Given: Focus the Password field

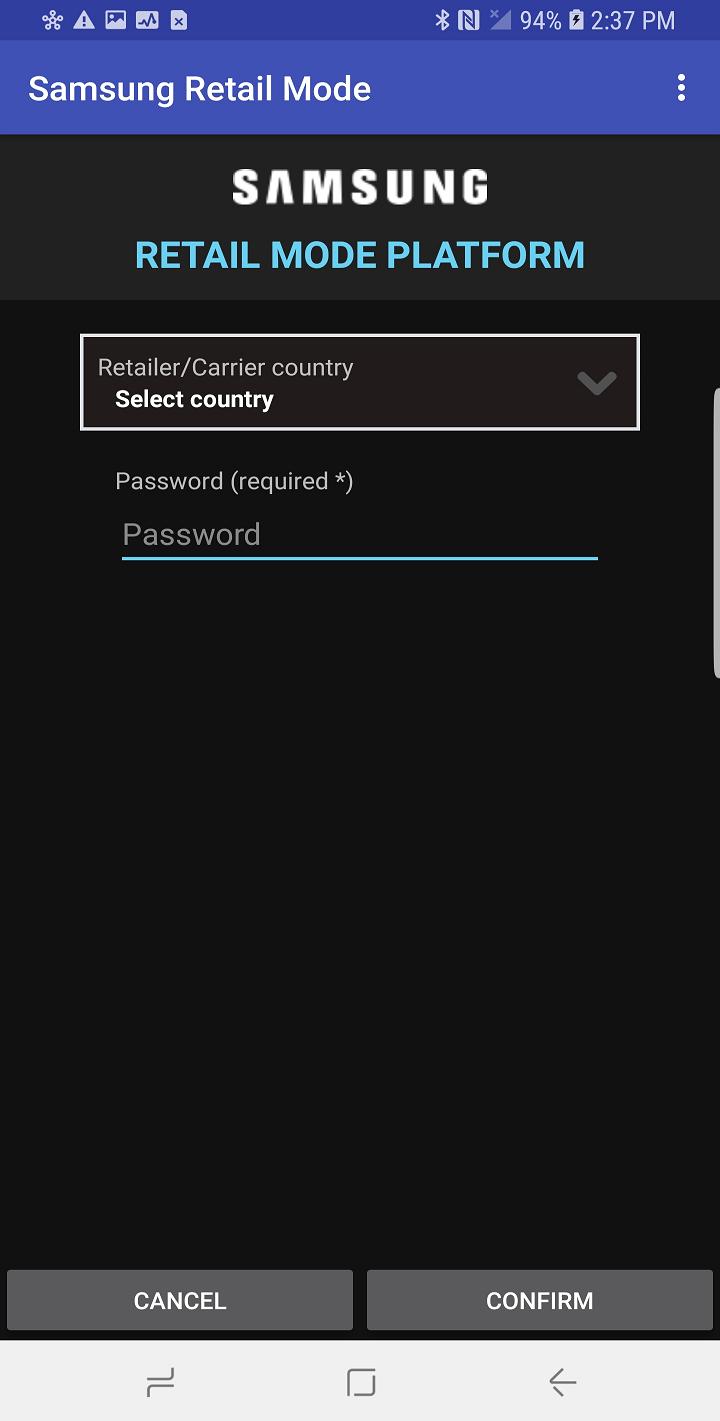Looking at the screenshot, I should click(359, 534).
